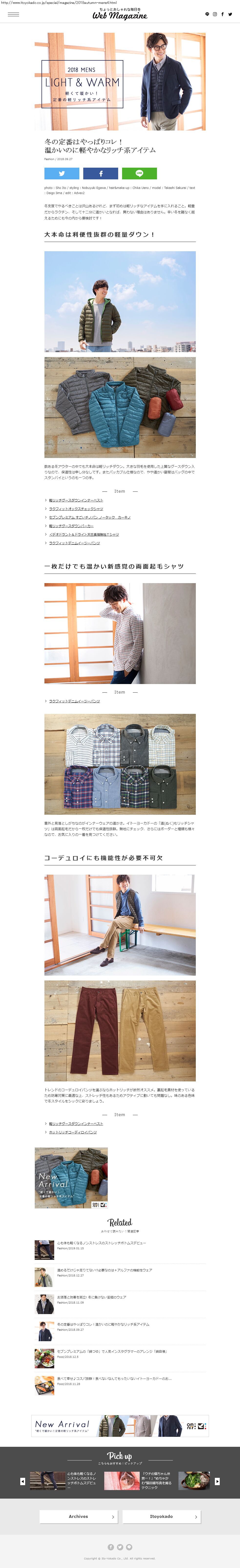
Task: Tap the Twitter icon in the footer
Action: click(x=120, y=1547)
